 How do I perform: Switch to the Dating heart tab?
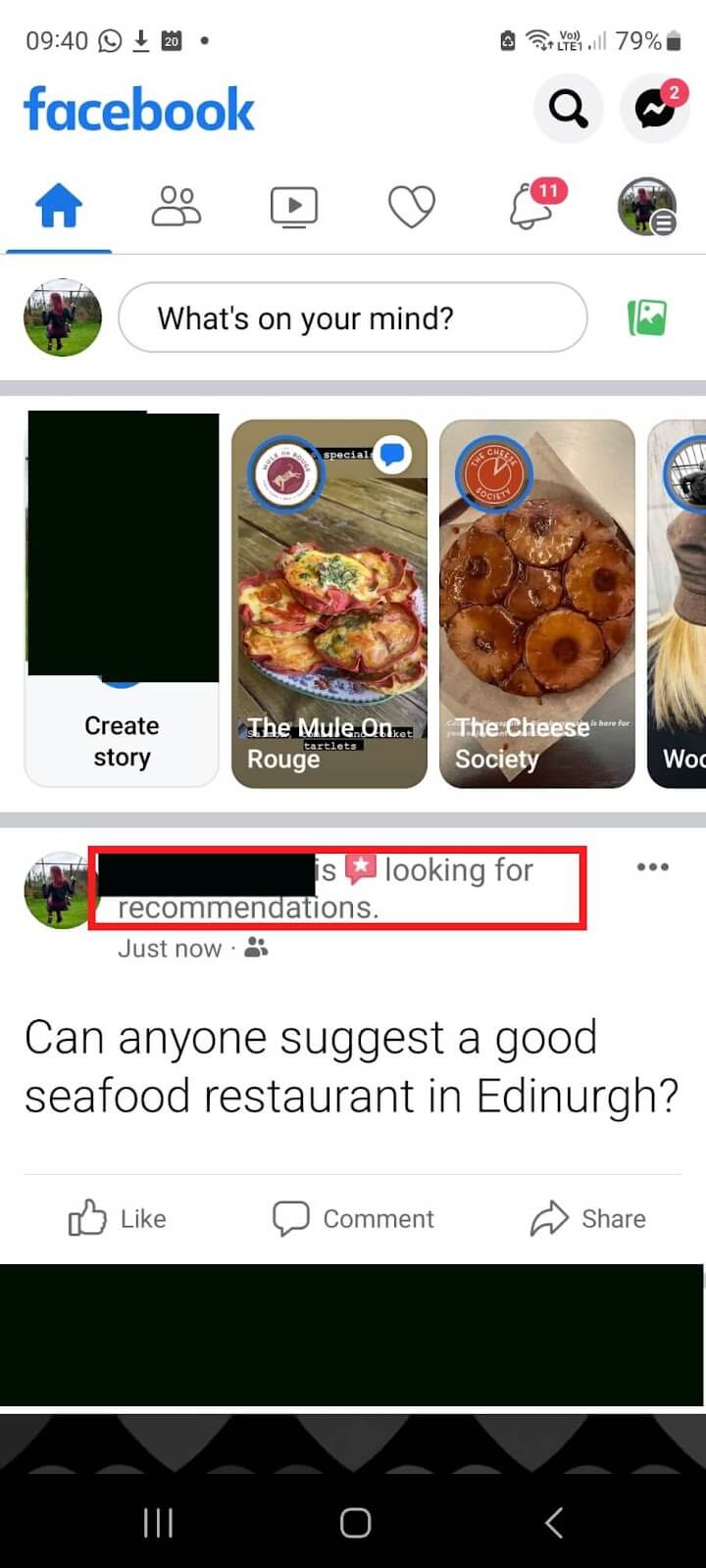click(412, 207)
